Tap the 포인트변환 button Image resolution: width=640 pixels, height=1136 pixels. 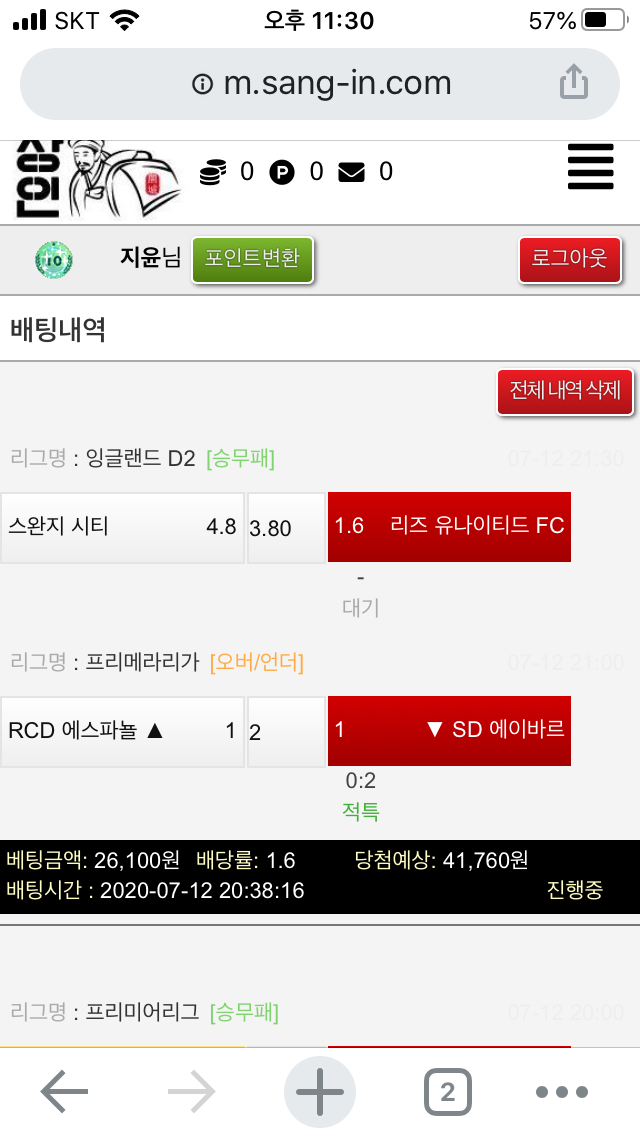[252, 259]
